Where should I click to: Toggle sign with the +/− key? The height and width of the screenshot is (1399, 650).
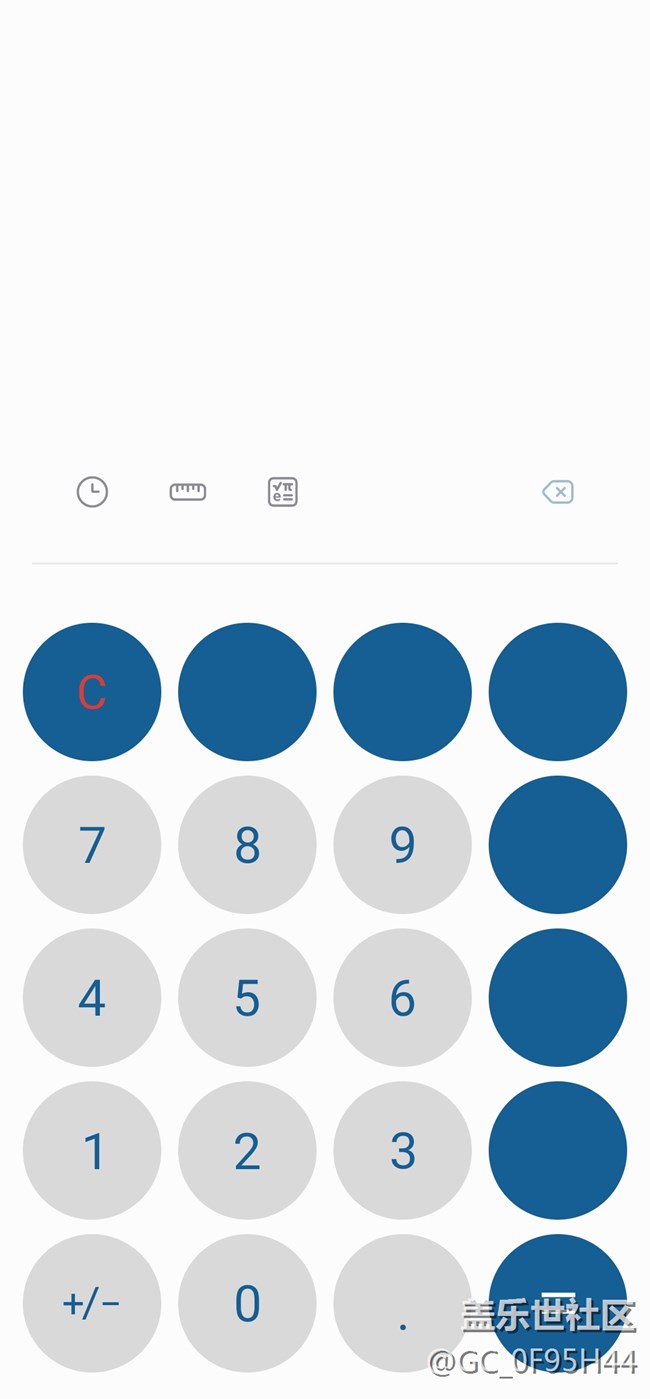point(92,1304)
